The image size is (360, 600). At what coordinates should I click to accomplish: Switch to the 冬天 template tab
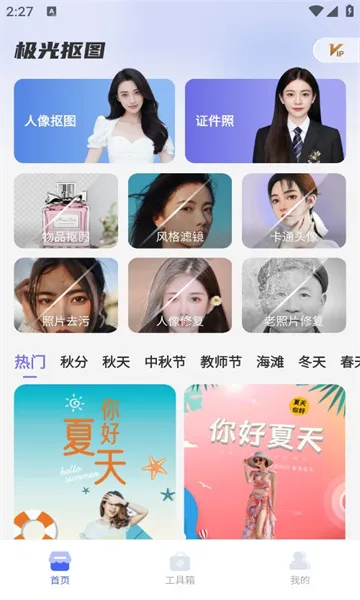(x=312, y=362)
